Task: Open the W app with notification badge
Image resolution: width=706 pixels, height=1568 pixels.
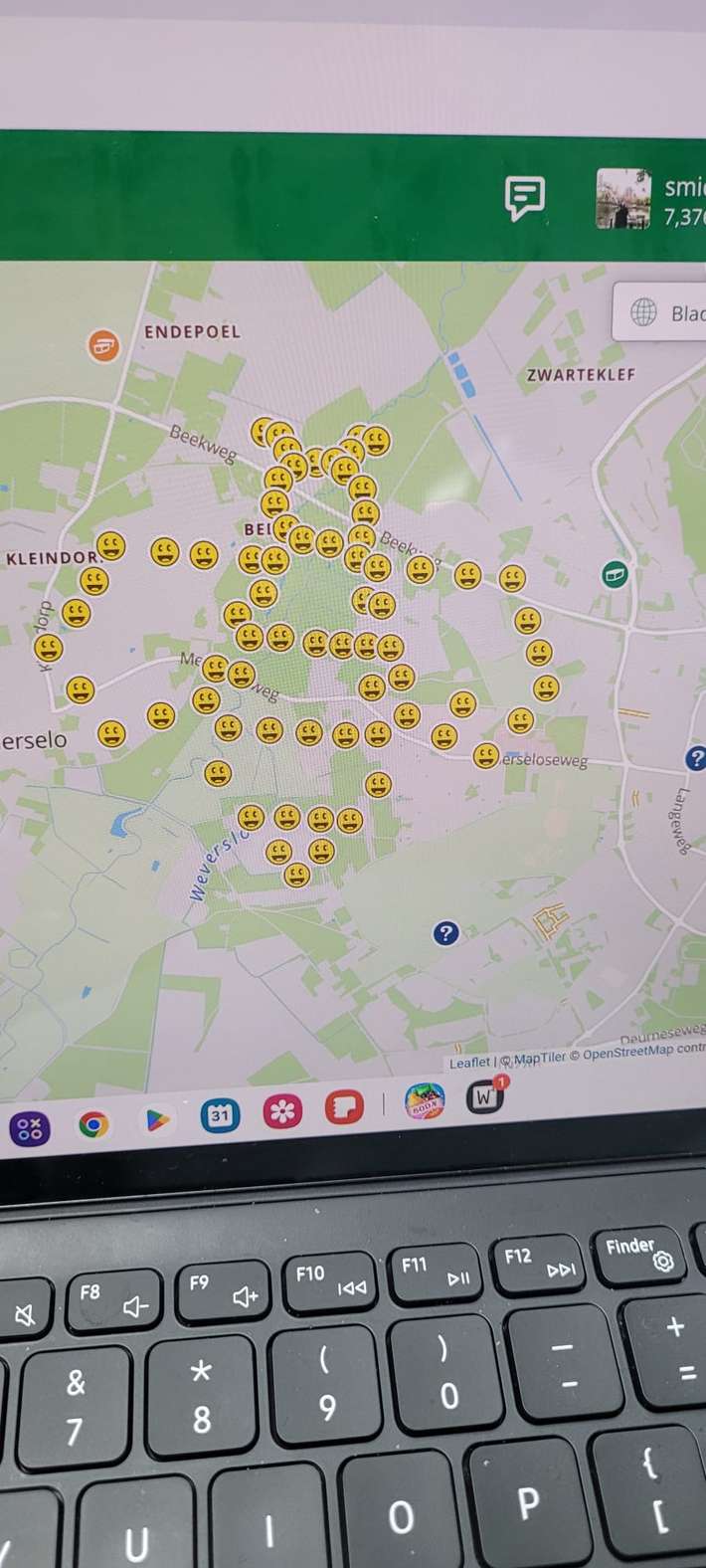Action: pos(485,1096)
